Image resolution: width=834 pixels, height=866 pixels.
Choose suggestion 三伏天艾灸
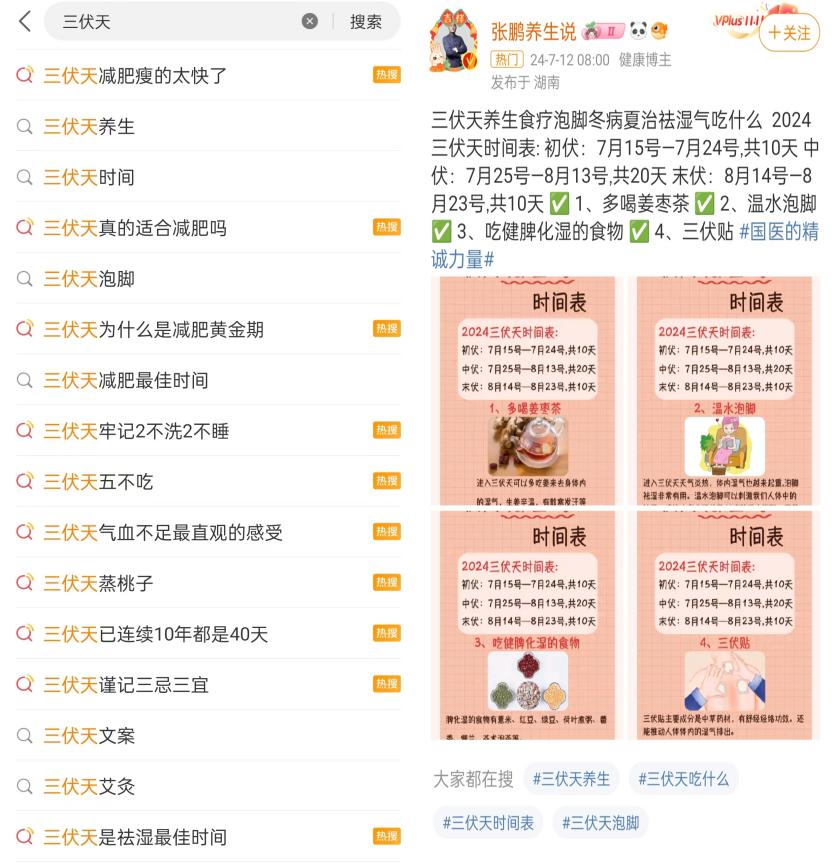click(x=88, y=787)
